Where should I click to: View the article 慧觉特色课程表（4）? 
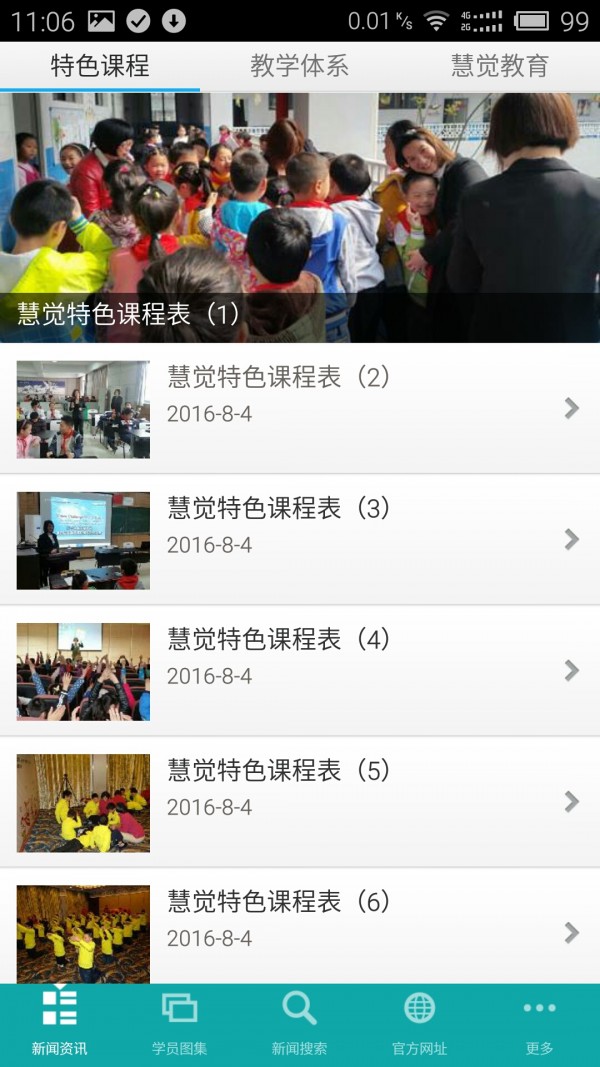tap(300, 670)
